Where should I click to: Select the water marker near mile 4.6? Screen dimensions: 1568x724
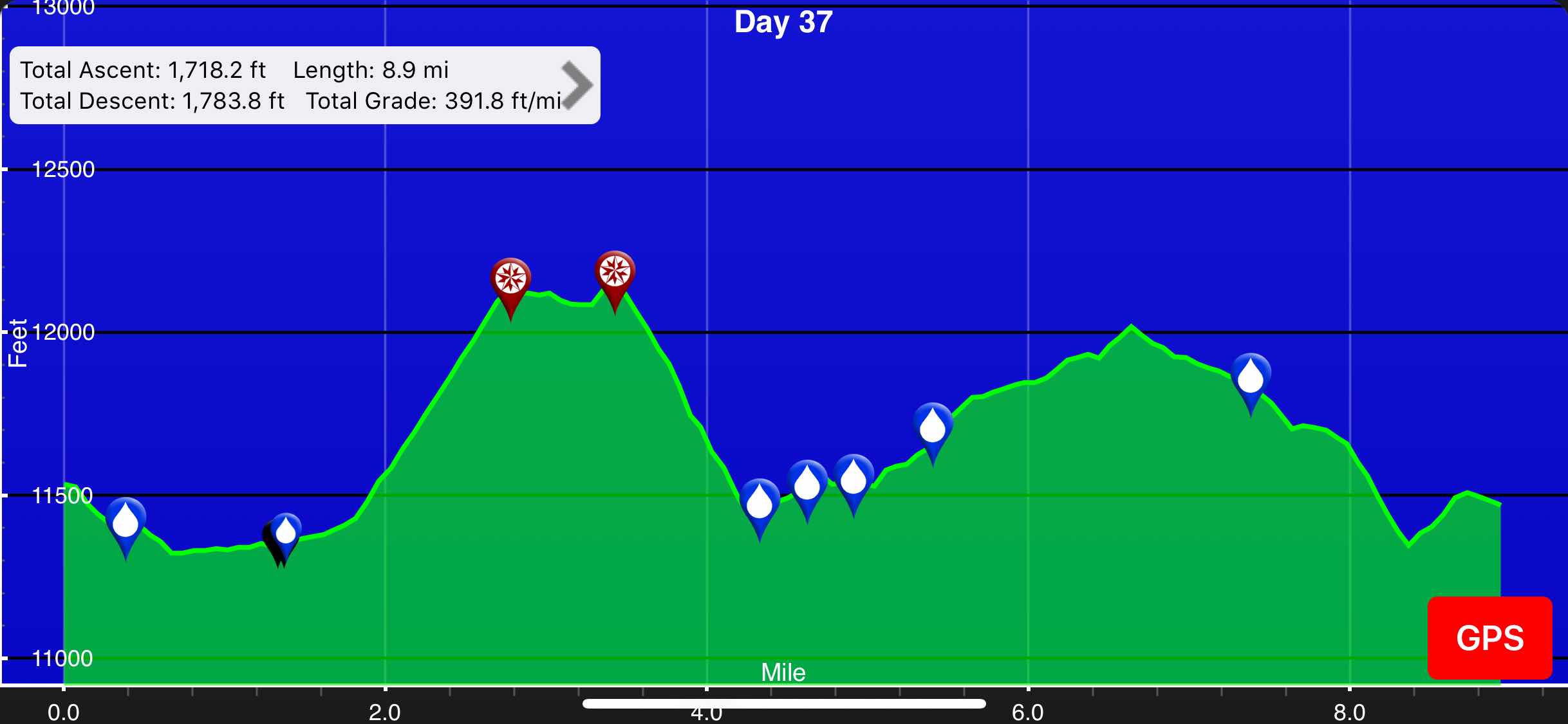807,483
